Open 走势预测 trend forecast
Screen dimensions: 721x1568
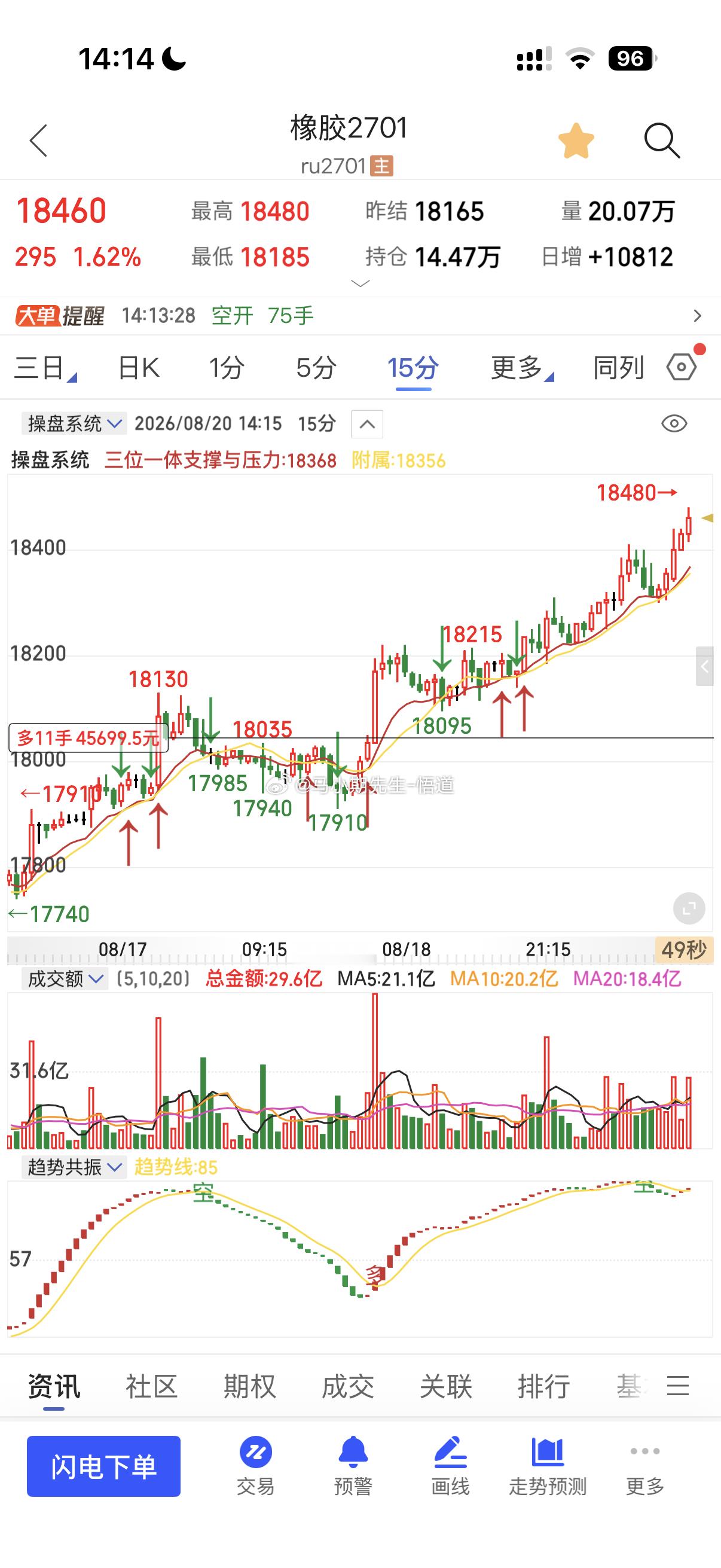[x=548, y=1466]
